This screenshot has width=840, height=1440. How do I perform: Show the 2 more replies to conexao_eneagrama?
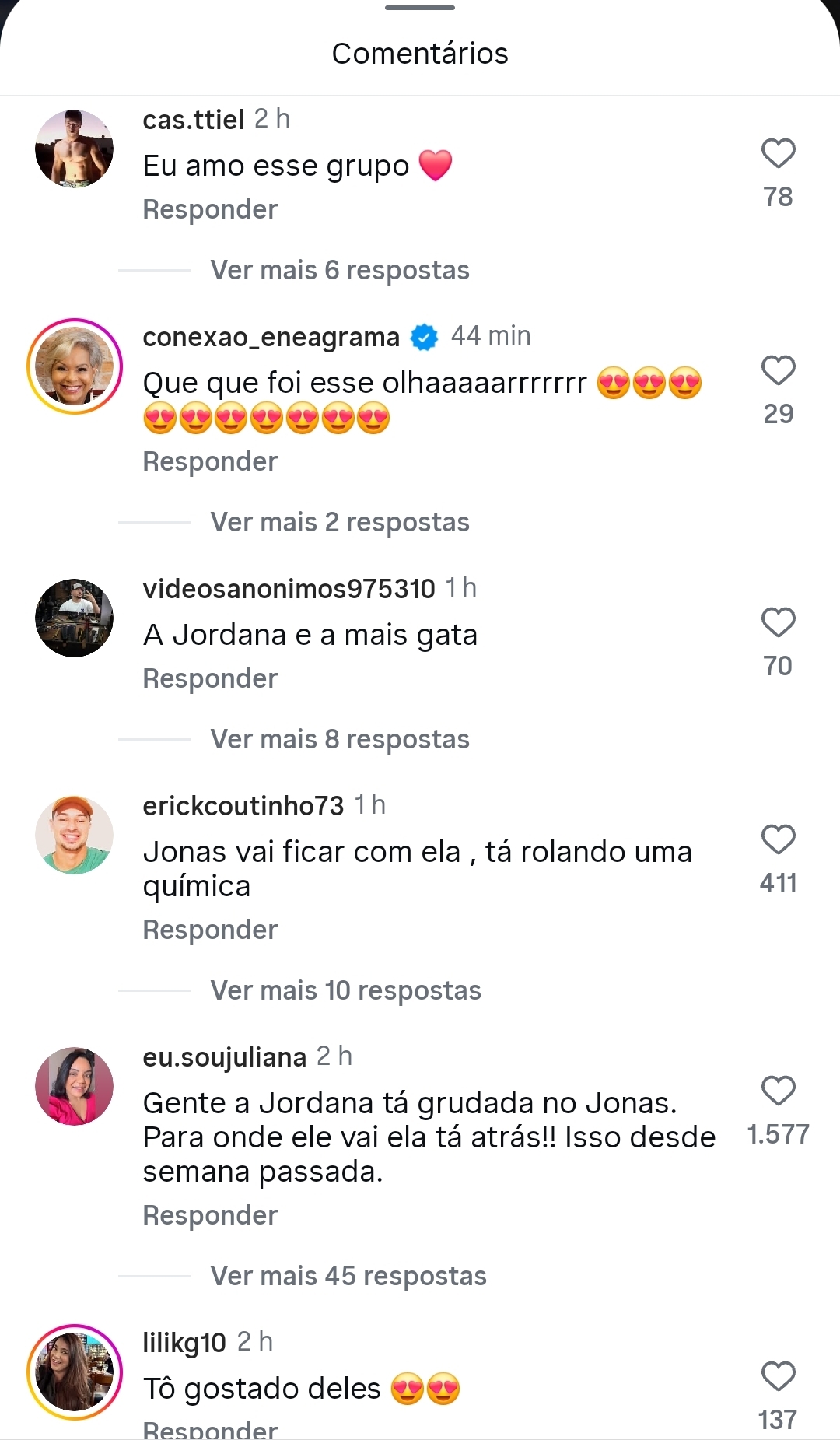coord(340,523)
